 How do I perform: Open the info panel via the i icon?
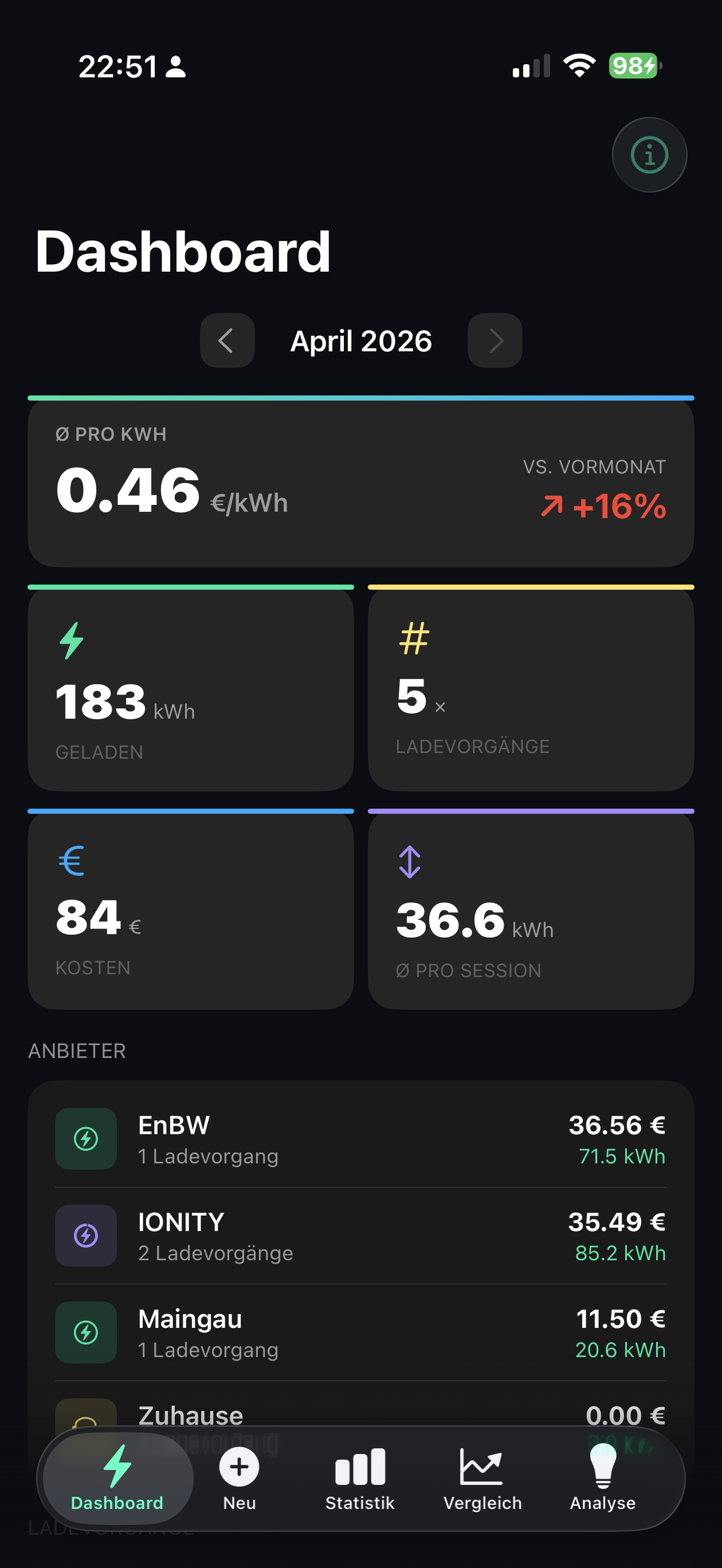649,154
